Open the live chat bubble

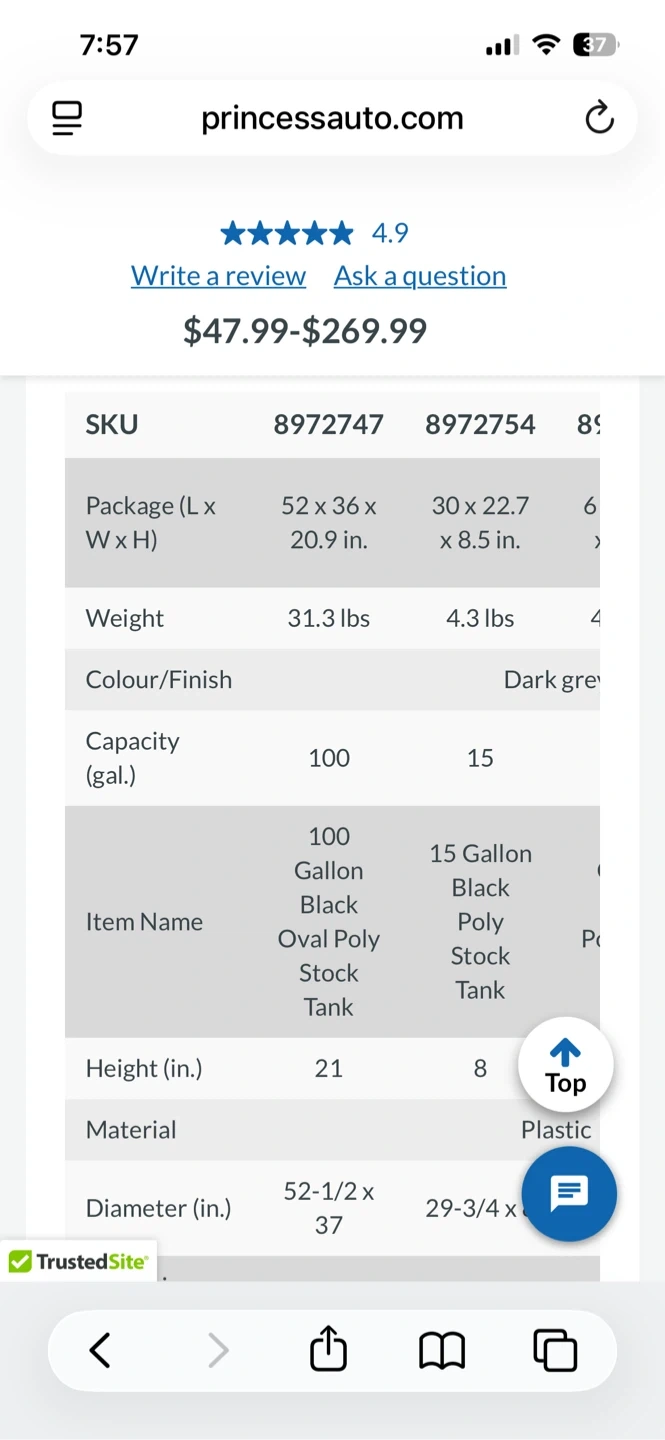coord(569,1194)
